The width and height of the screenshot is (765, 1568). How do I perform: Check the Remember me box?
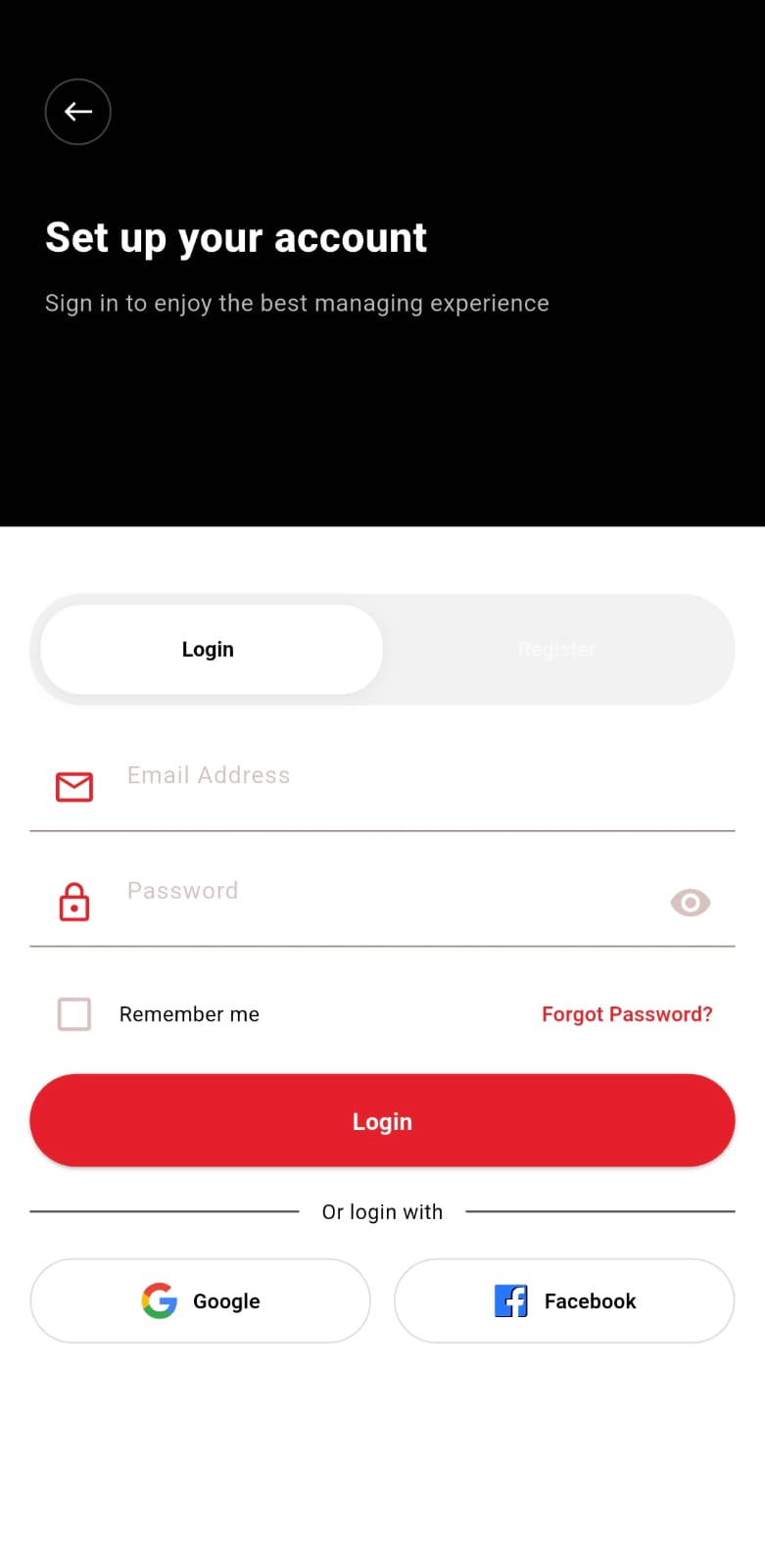pos(74,1014)
